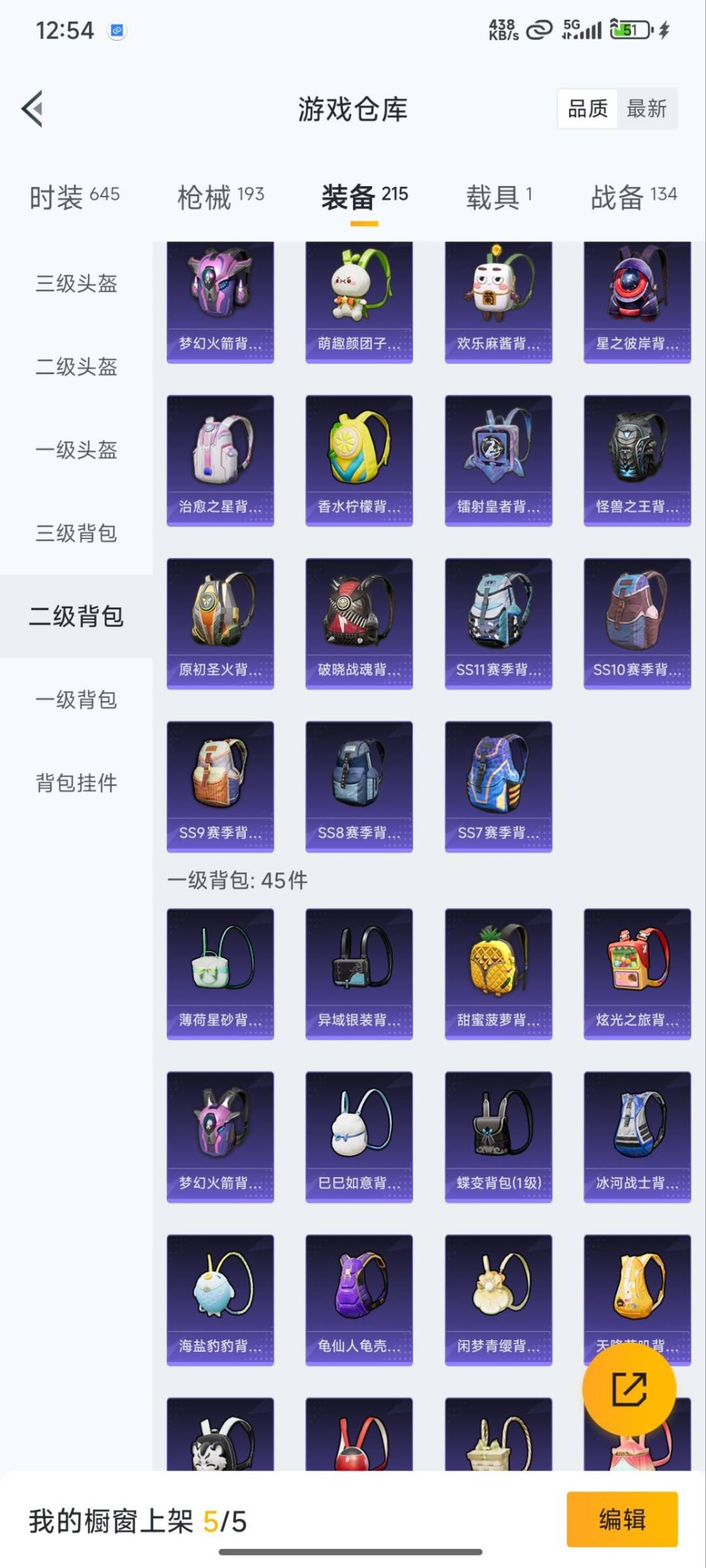Viewport: 706px width, 1568px height.
Task: Jump to the 三级背包 category
Action: coord(76,533)
